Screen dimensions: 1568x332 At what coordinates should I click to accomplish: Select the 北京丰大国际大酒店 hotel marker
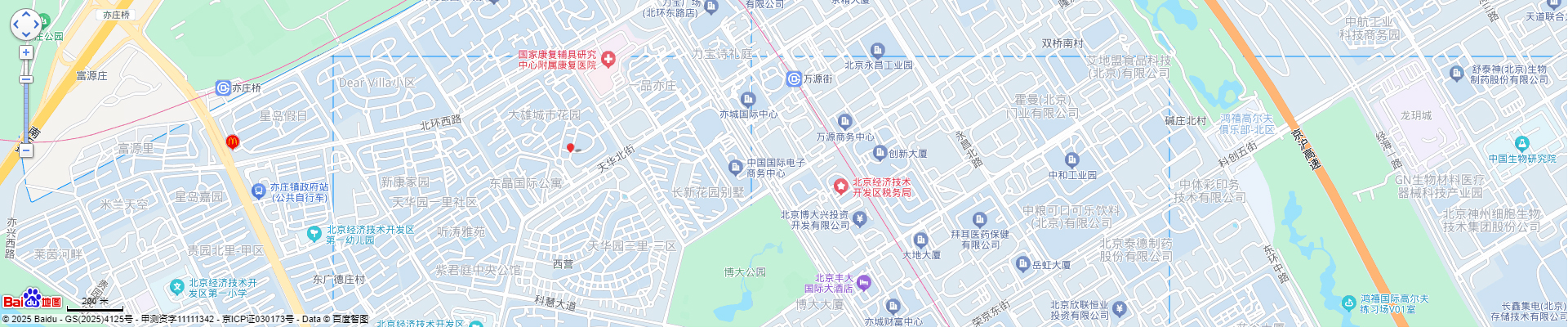pos(864,283)
